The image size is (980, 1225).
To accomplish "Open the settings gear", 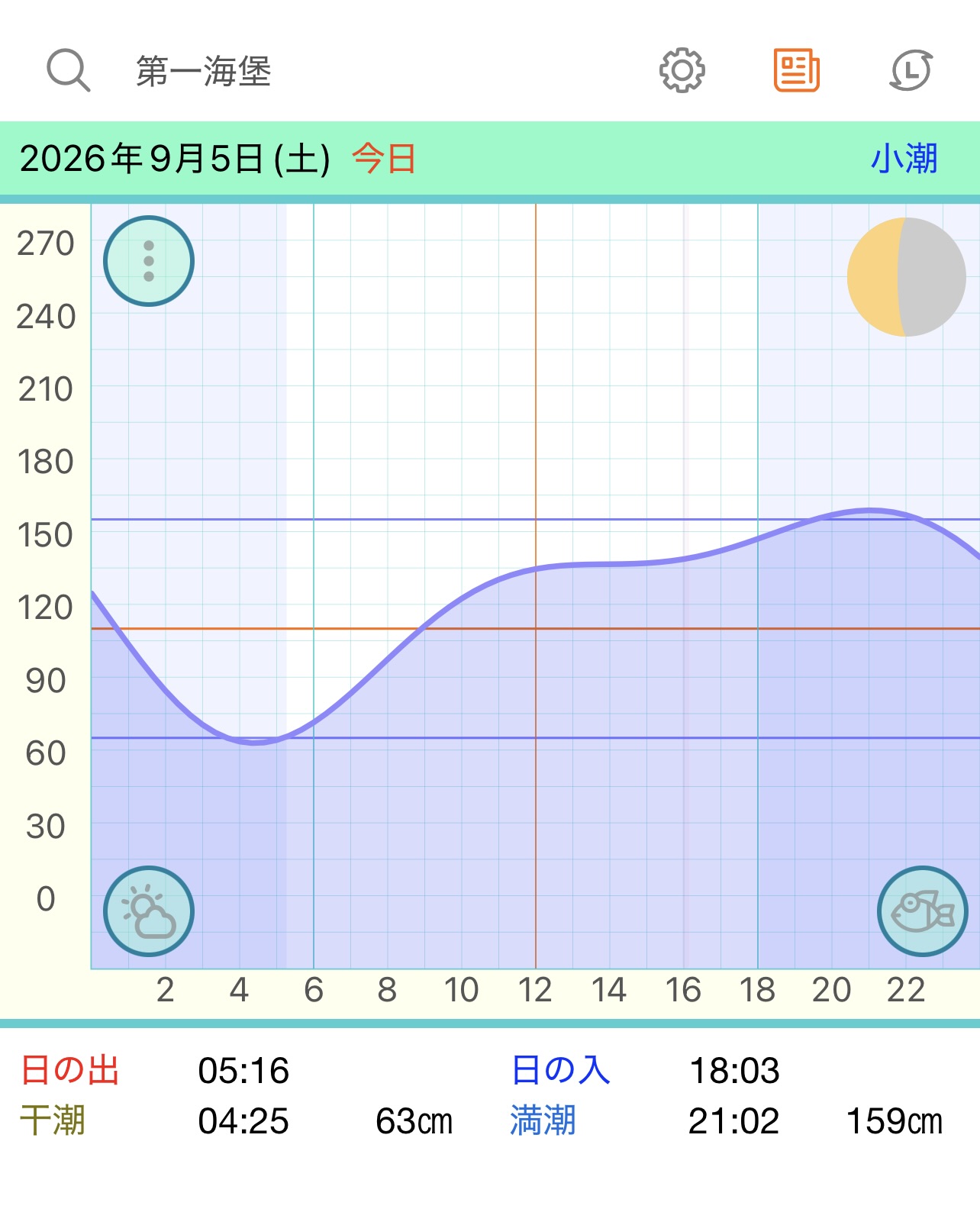I will (682, 70).
